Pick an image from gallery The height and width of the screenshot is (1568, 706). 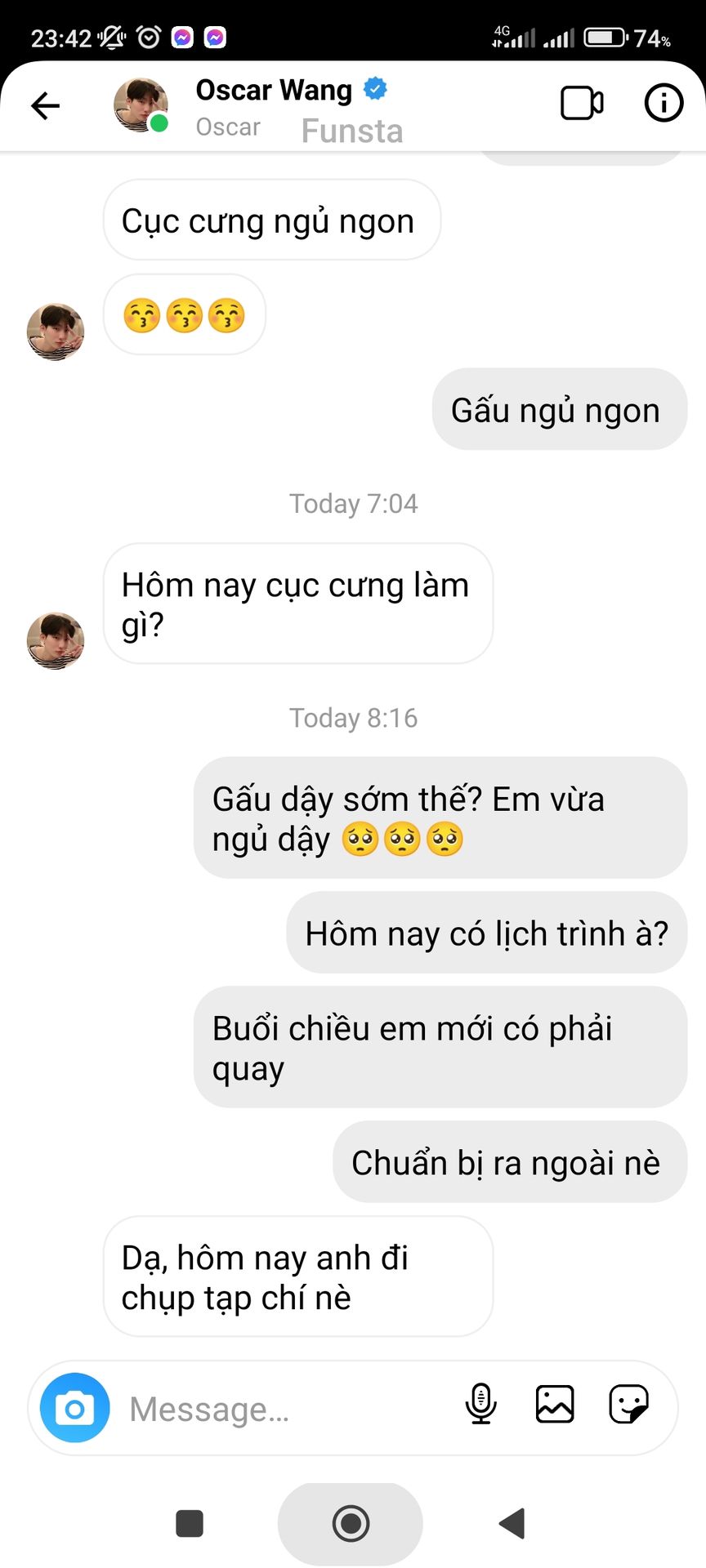pyautogui.click(x=554, y=1405)
